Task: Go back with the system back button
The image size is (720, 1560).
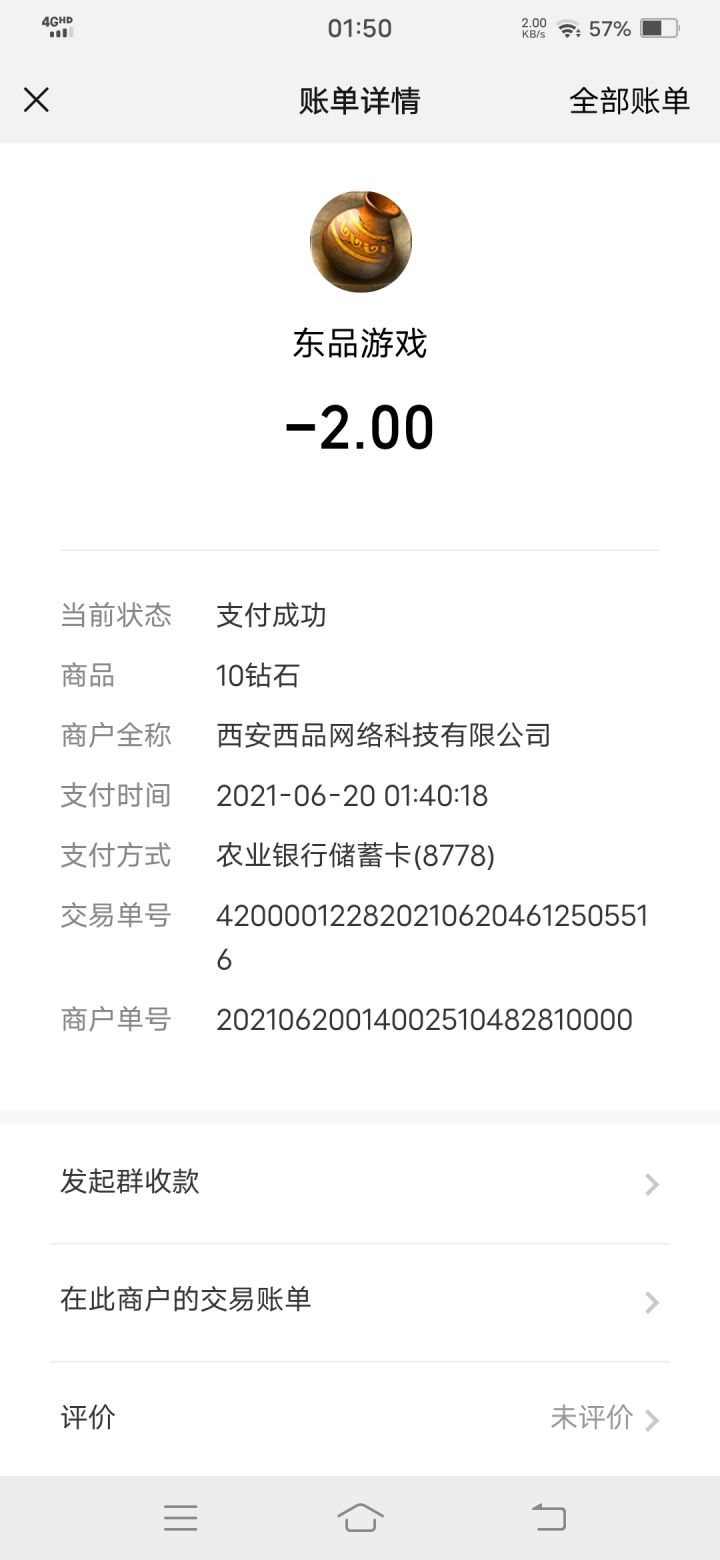Action: (548, 1517)
